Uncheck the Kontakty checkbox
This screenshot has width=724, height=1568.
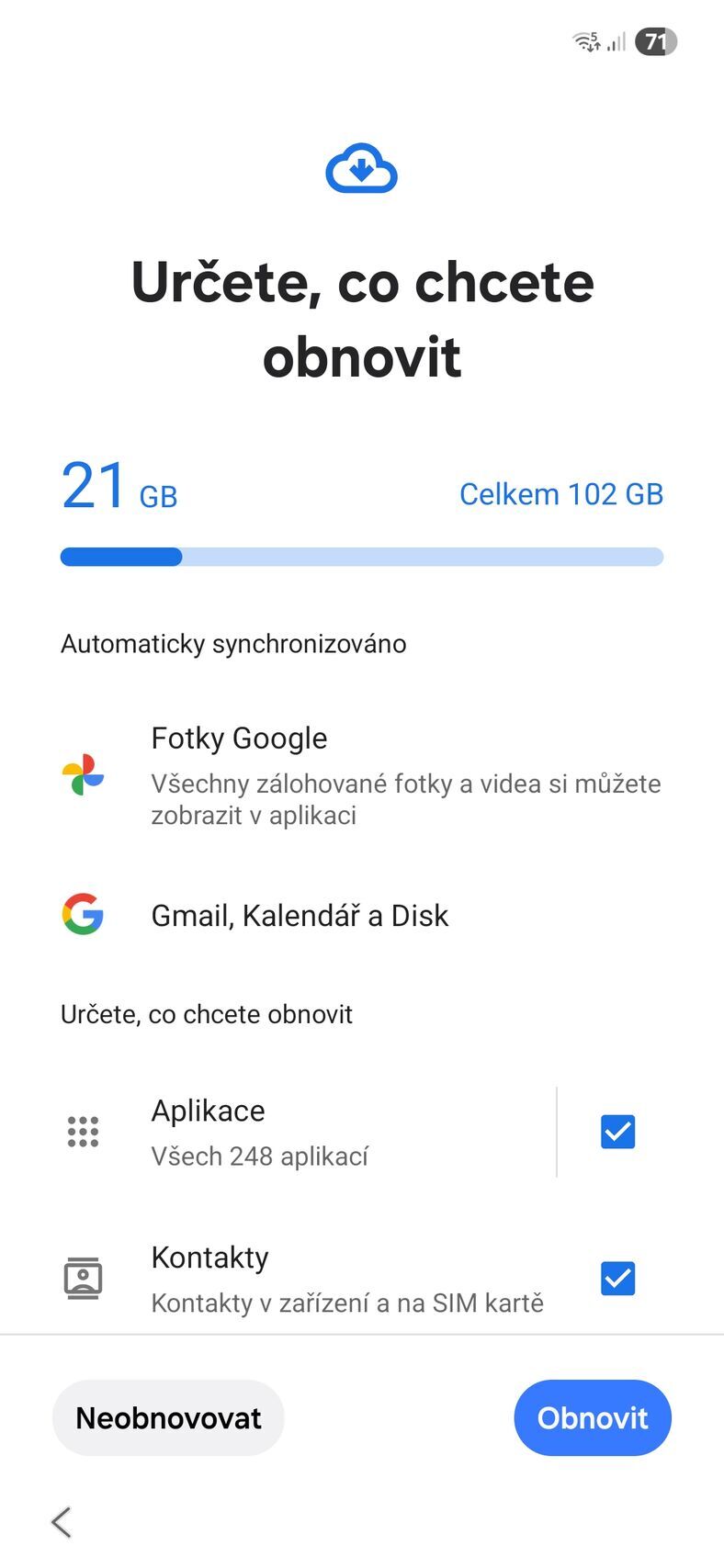[617, 1278]
